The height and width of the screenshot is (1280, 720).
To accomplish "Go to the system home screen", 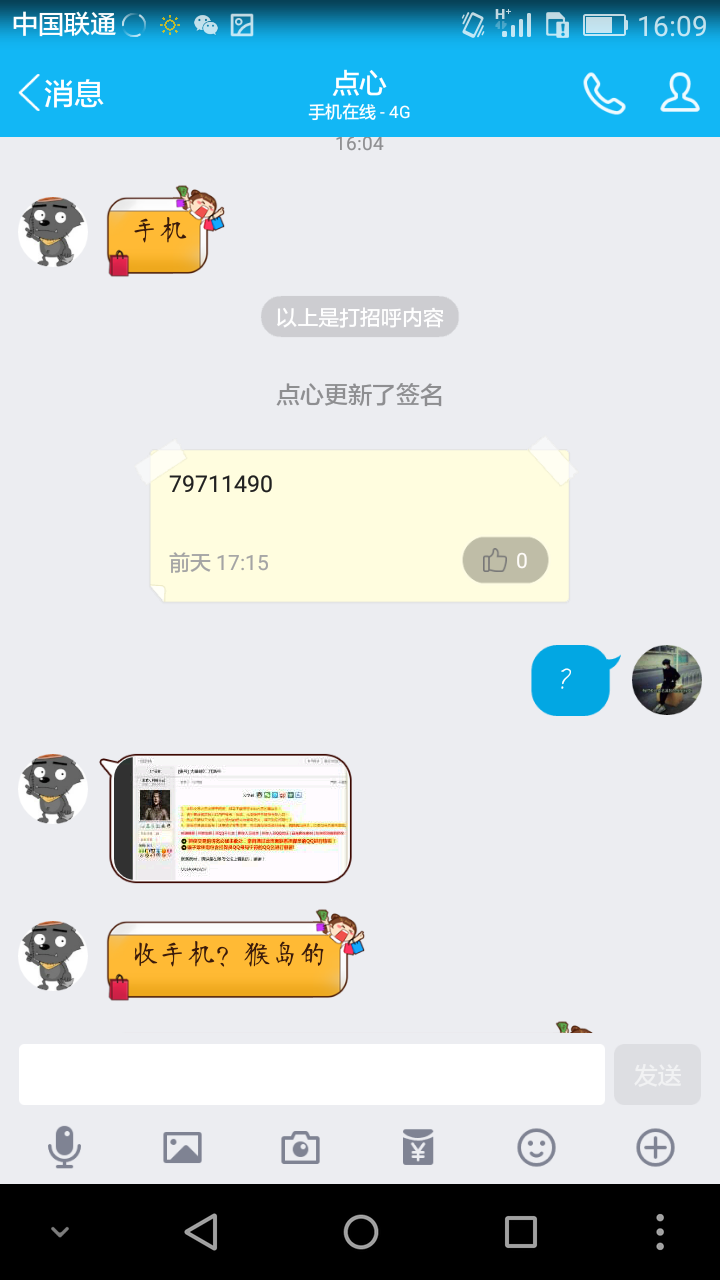I will click(360, 1232).
